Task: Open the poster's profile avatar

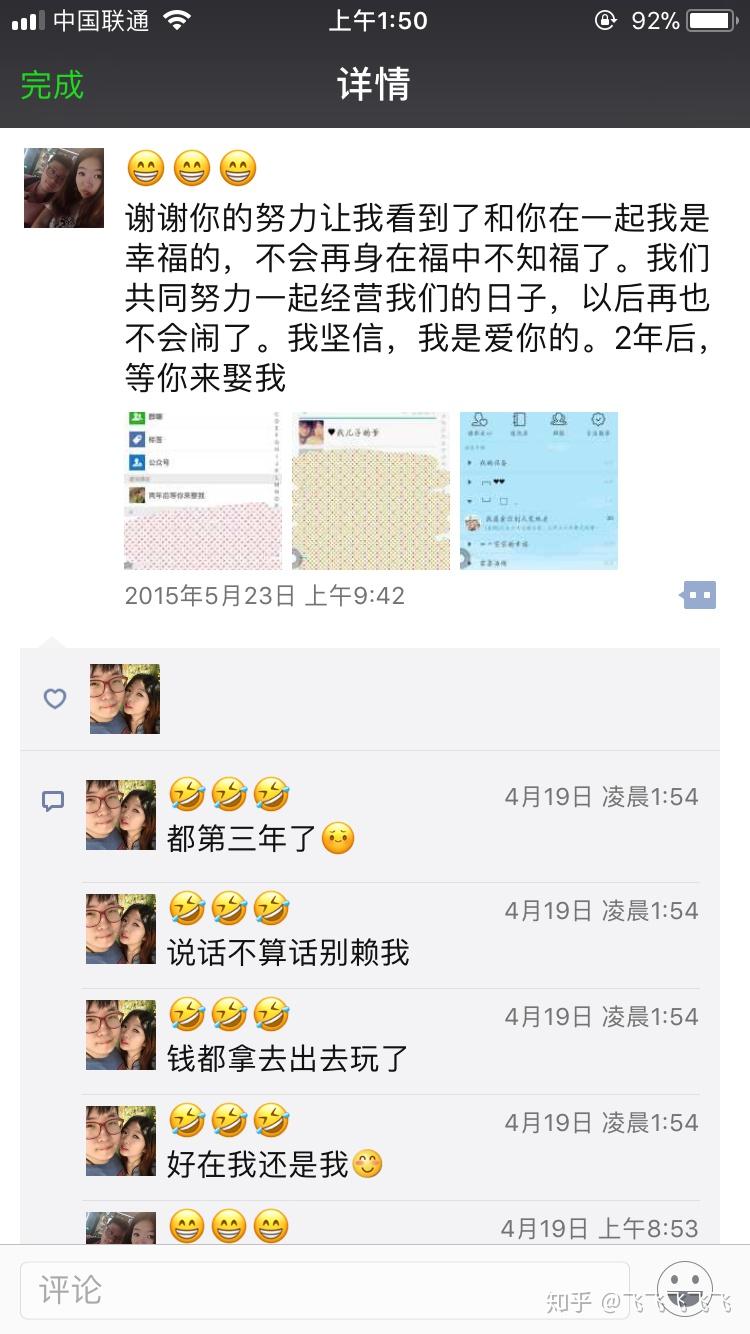Action: point(64,188)
